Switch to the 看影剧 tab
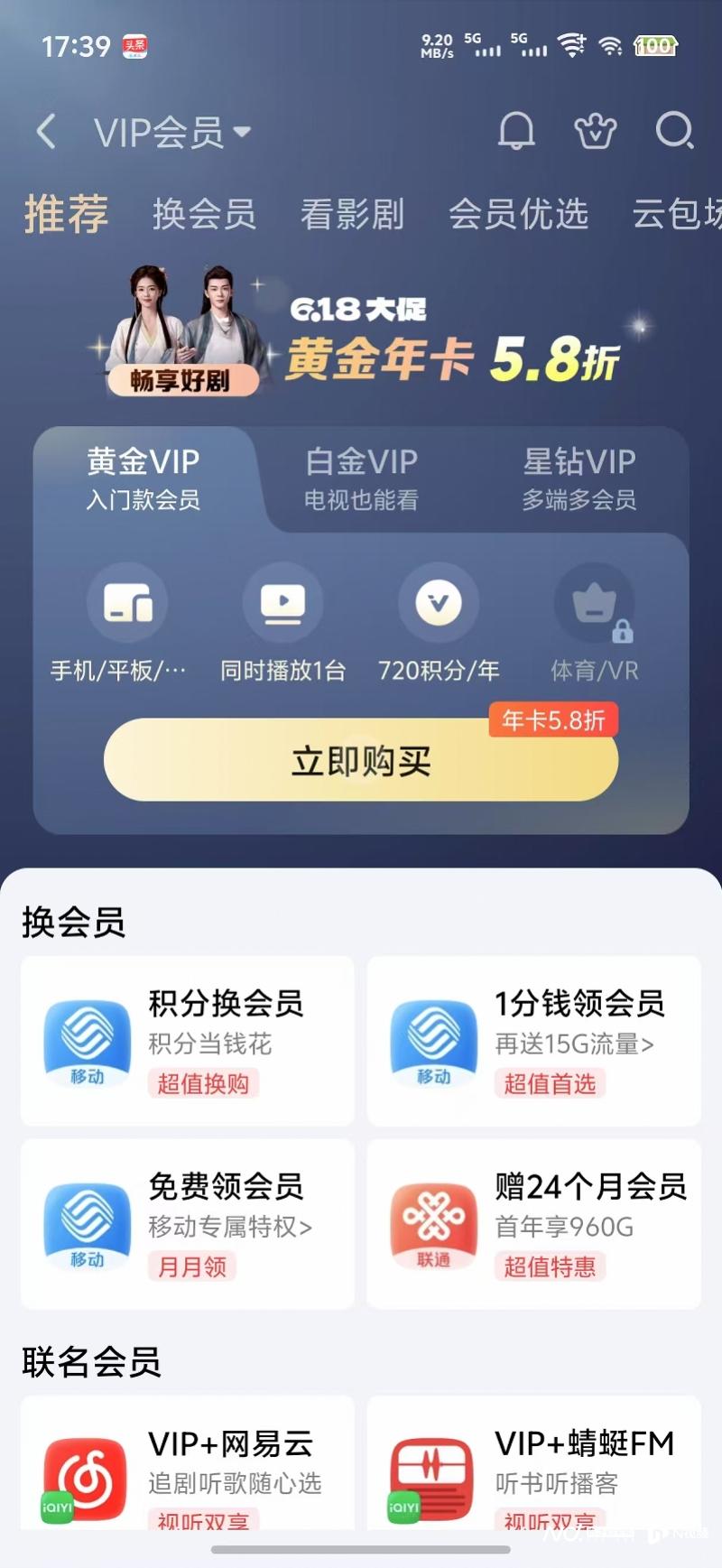This screenshot has height=1568, width=722. tap(353, 214)
